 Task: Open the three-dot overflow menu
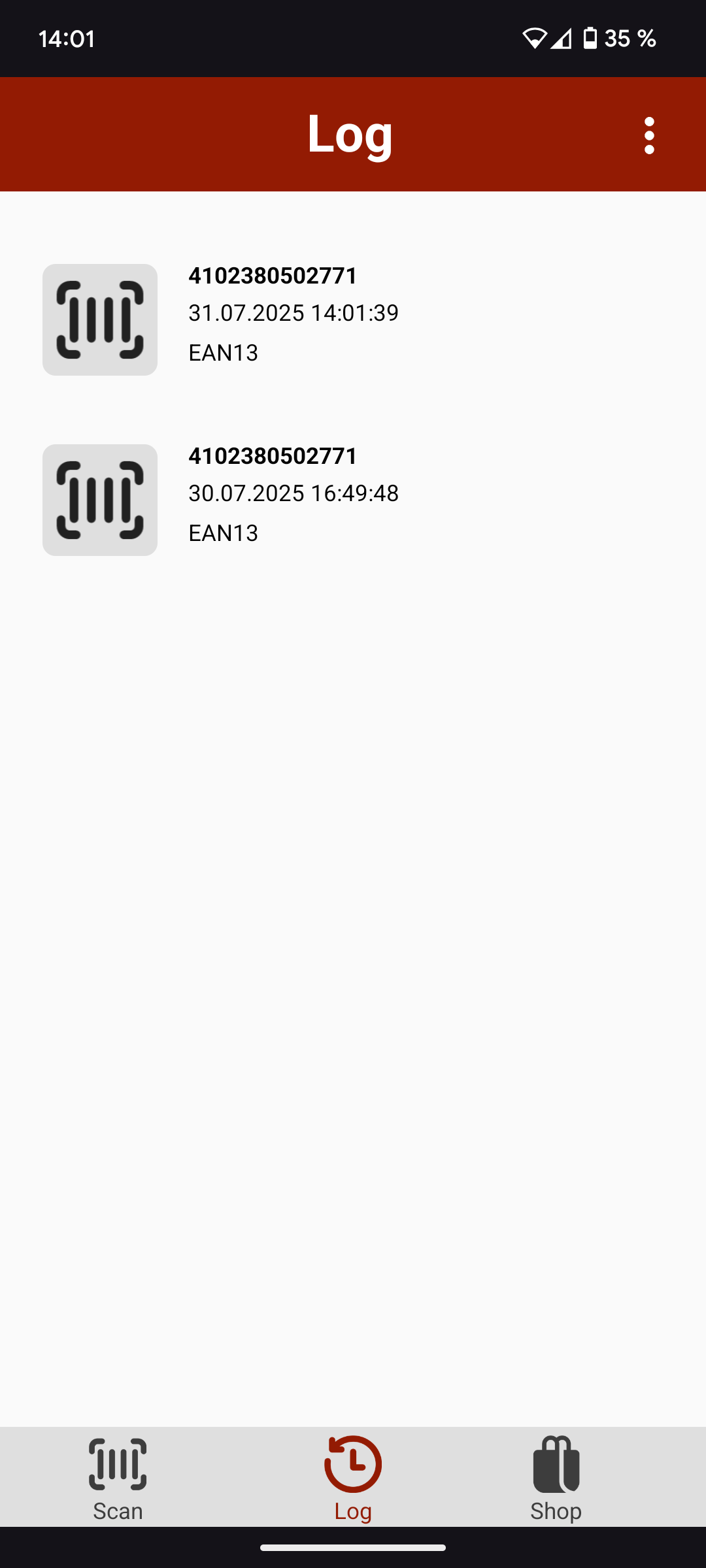click(648, 136)
